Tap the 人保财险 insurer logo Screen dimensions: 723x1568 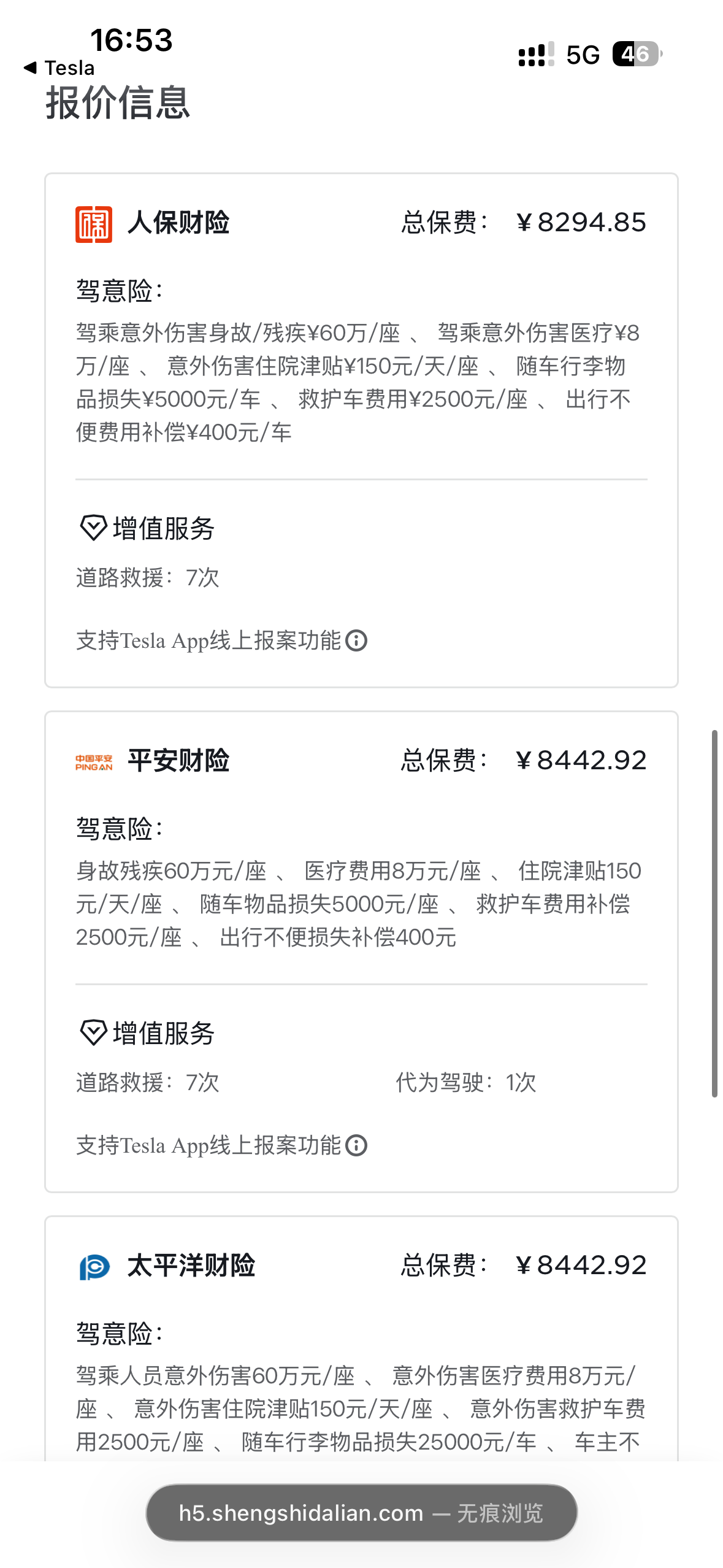94,223
